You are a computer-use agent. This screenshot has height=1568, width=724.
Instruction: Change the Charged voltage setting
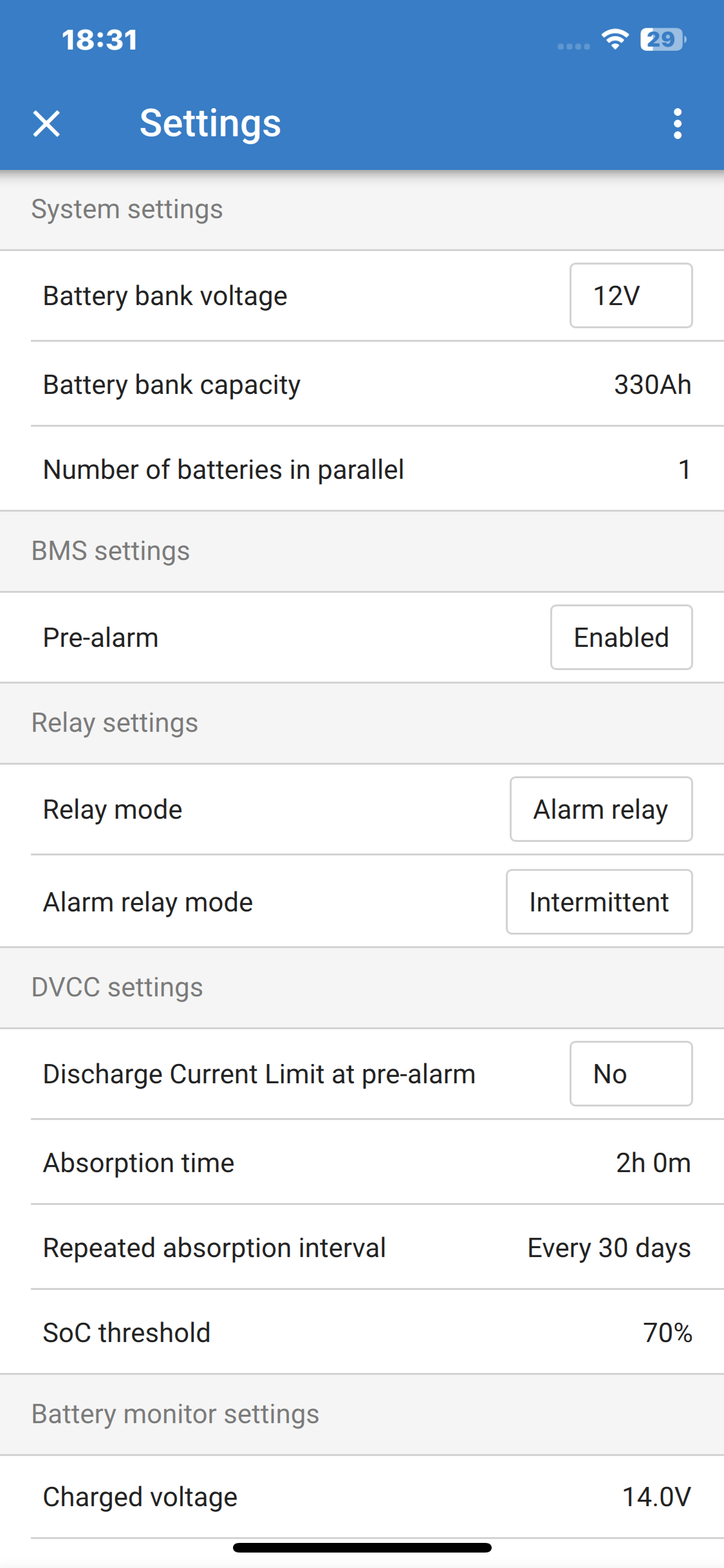362,1497
